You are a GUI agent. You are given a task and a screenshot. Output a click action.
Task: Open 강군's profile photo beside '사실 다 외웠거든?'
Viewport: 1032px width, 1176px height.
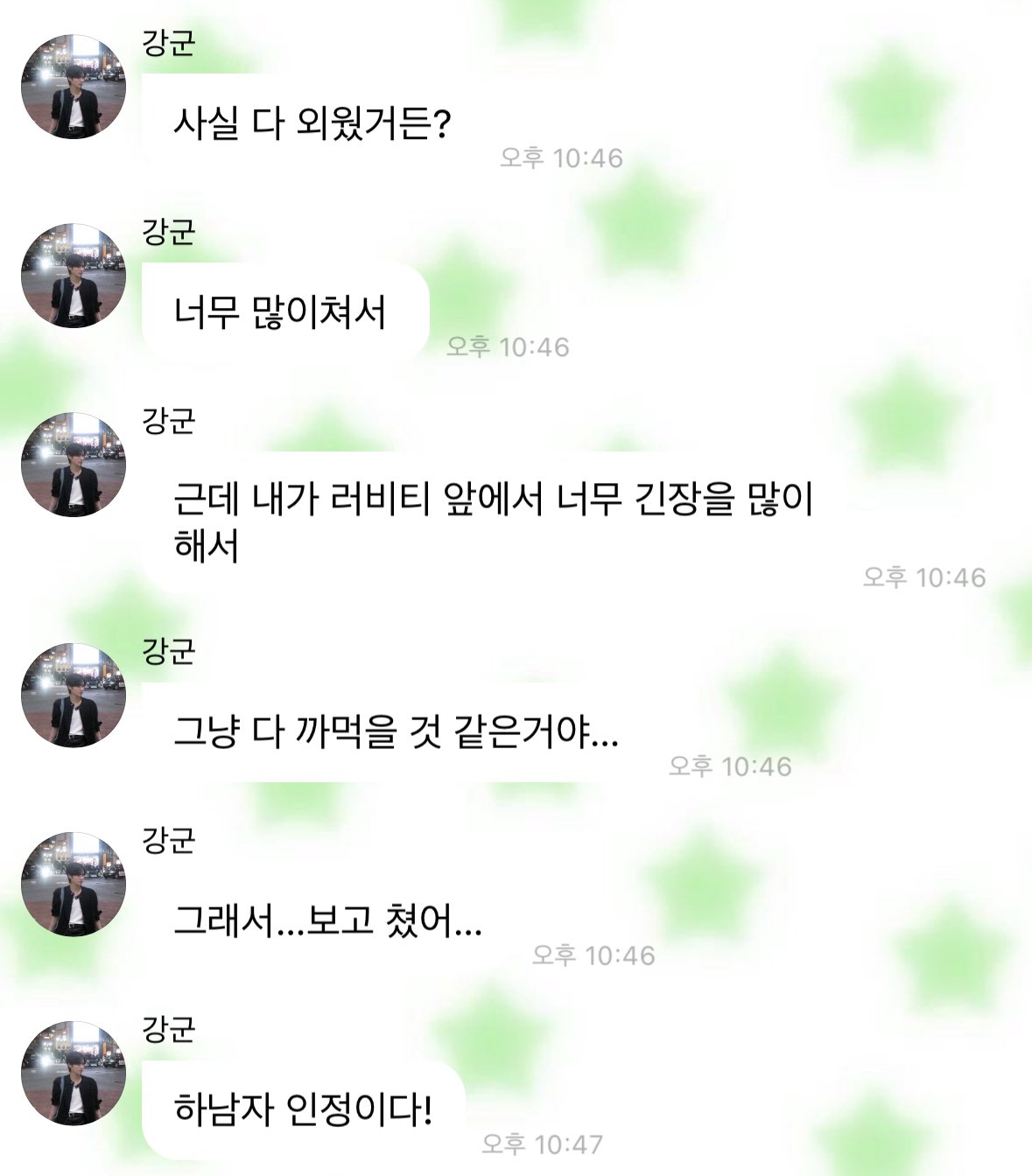tap(74, 87)
